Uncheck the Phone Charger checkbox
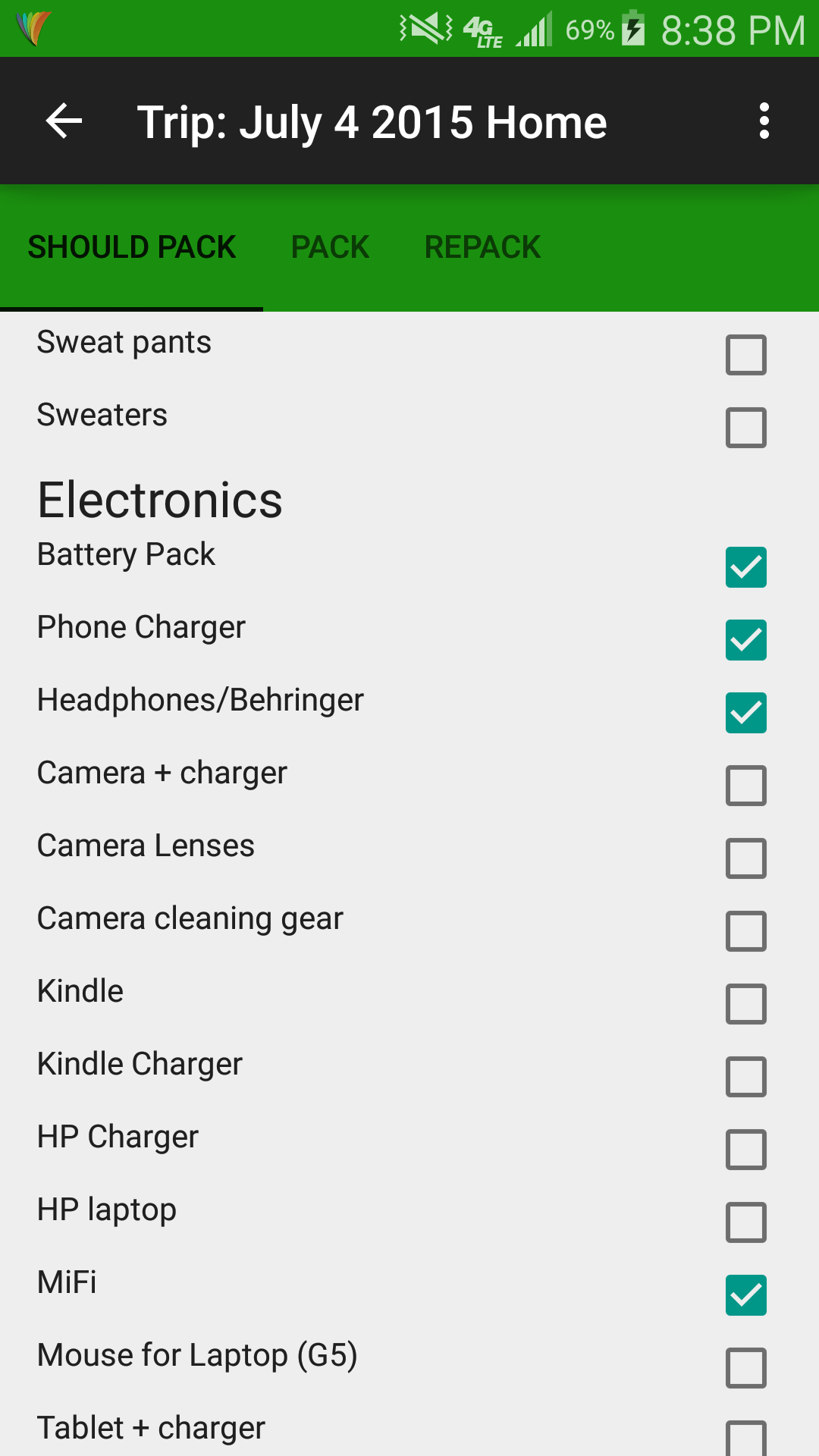Viewport: 819px width, 1456px height. [x=745, y=640]
